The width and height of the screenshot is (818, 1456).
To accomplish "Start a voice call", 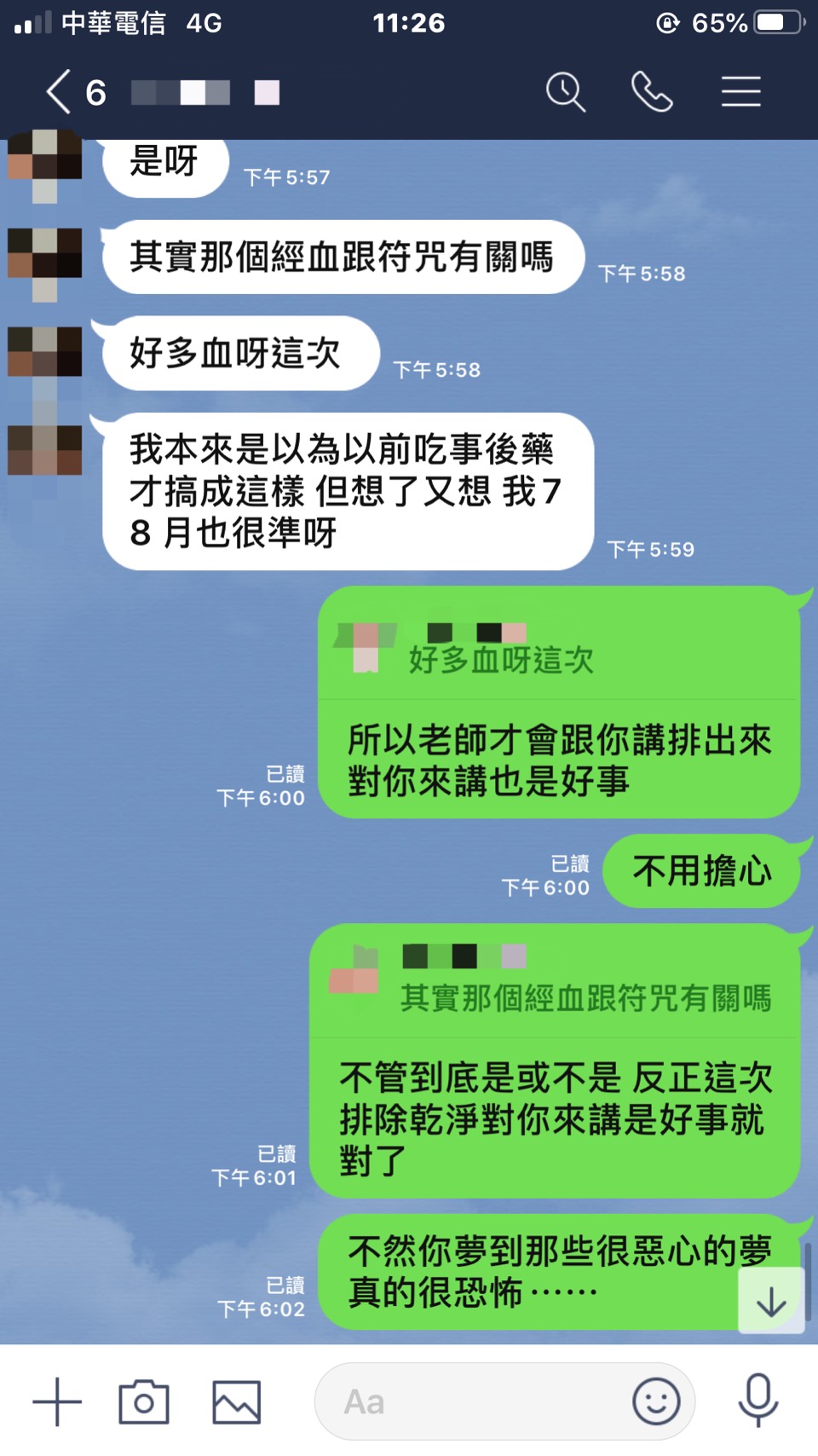I will [x=652, y=92].
